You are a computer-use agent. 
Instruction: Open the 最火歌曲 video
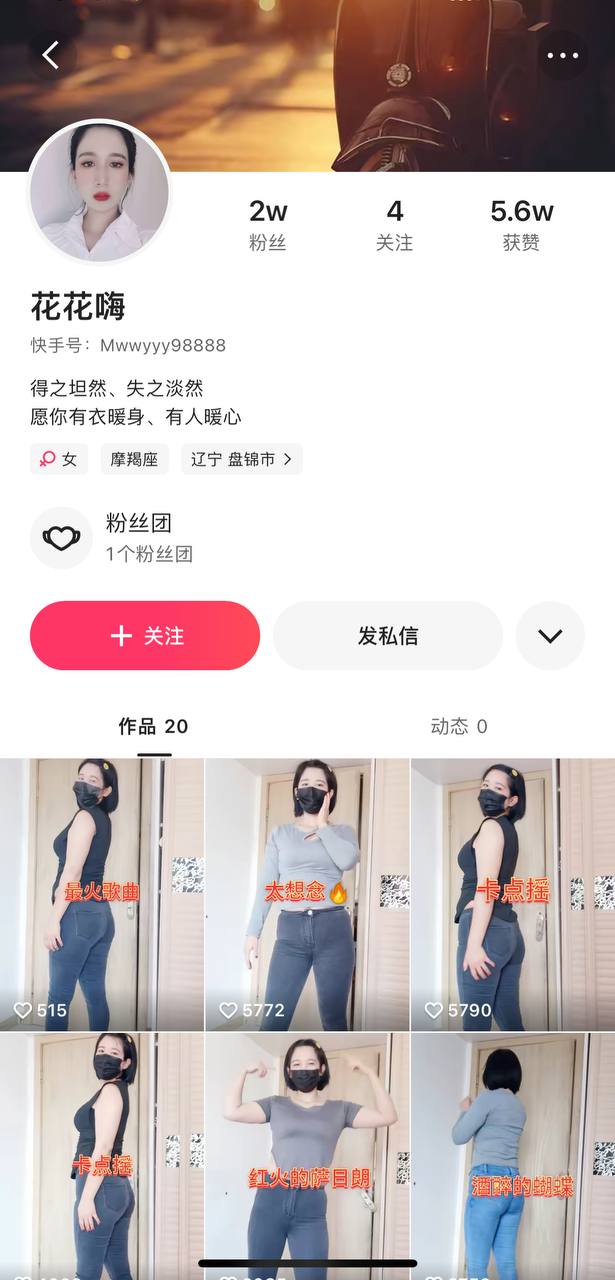pos(102,893)
